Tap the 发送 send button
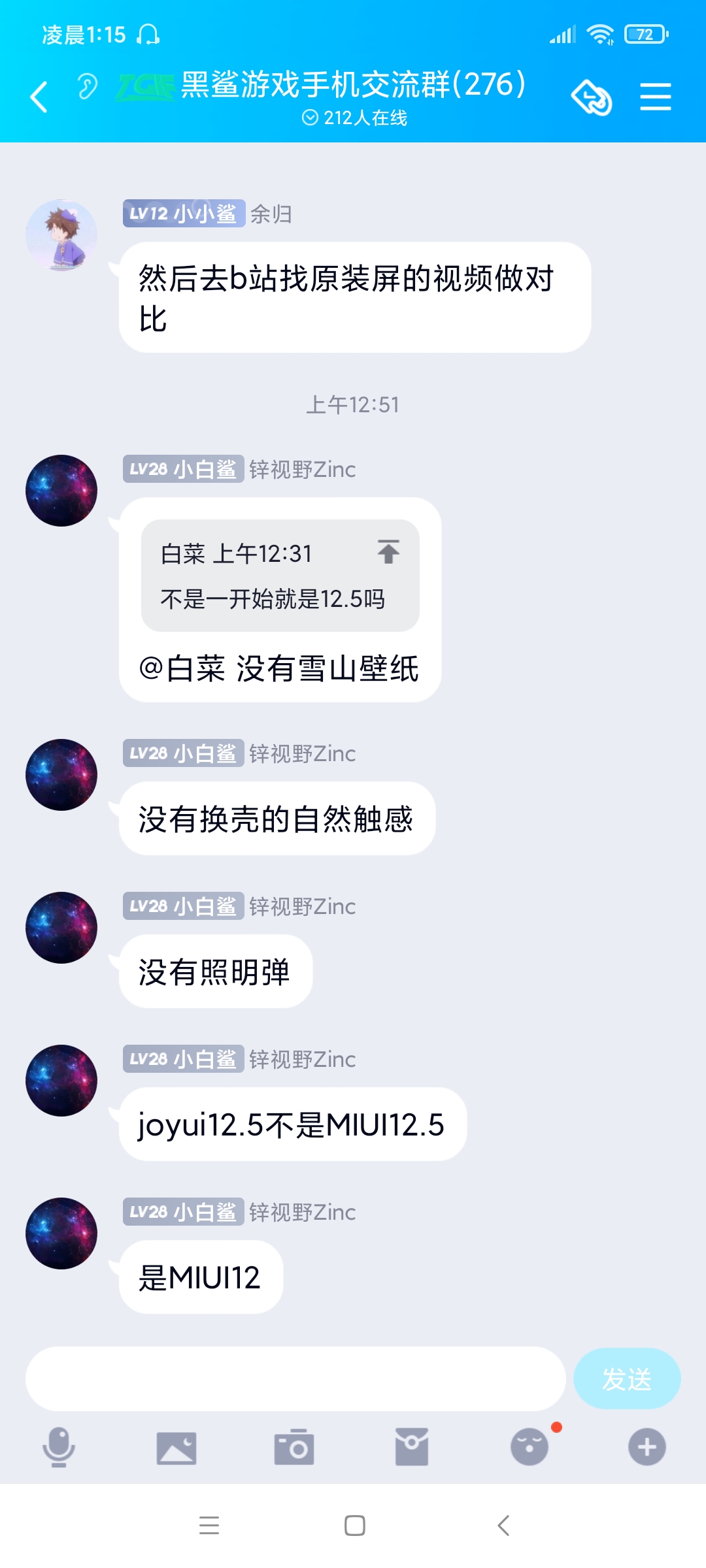The image size is (706, 1568). pos(627,1379)
